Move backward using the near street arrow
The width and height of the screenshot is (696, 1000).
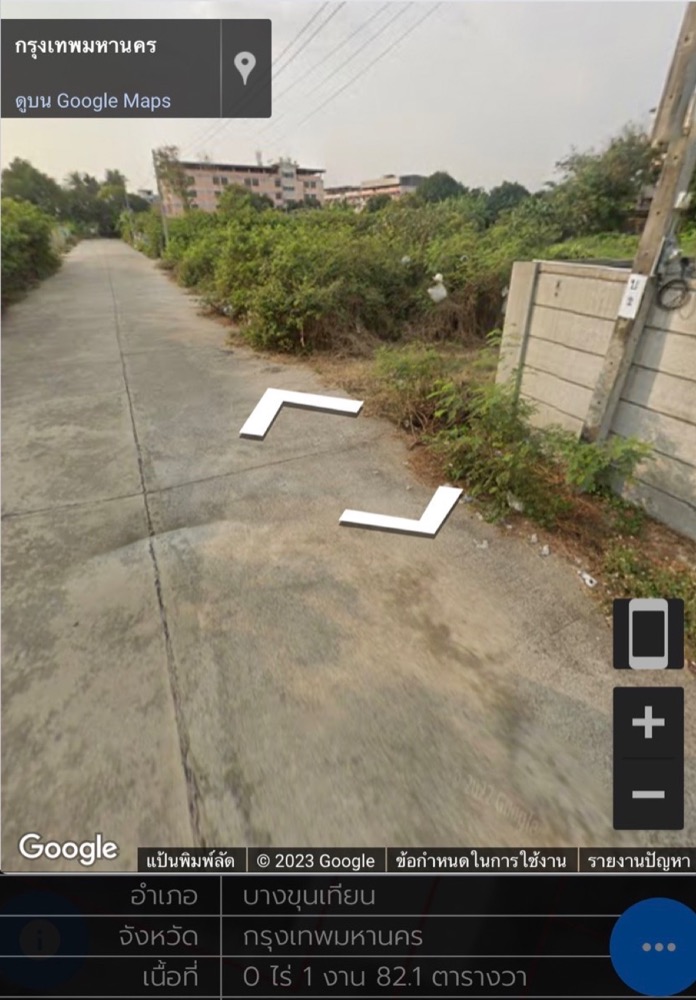[x=404, y=514]
